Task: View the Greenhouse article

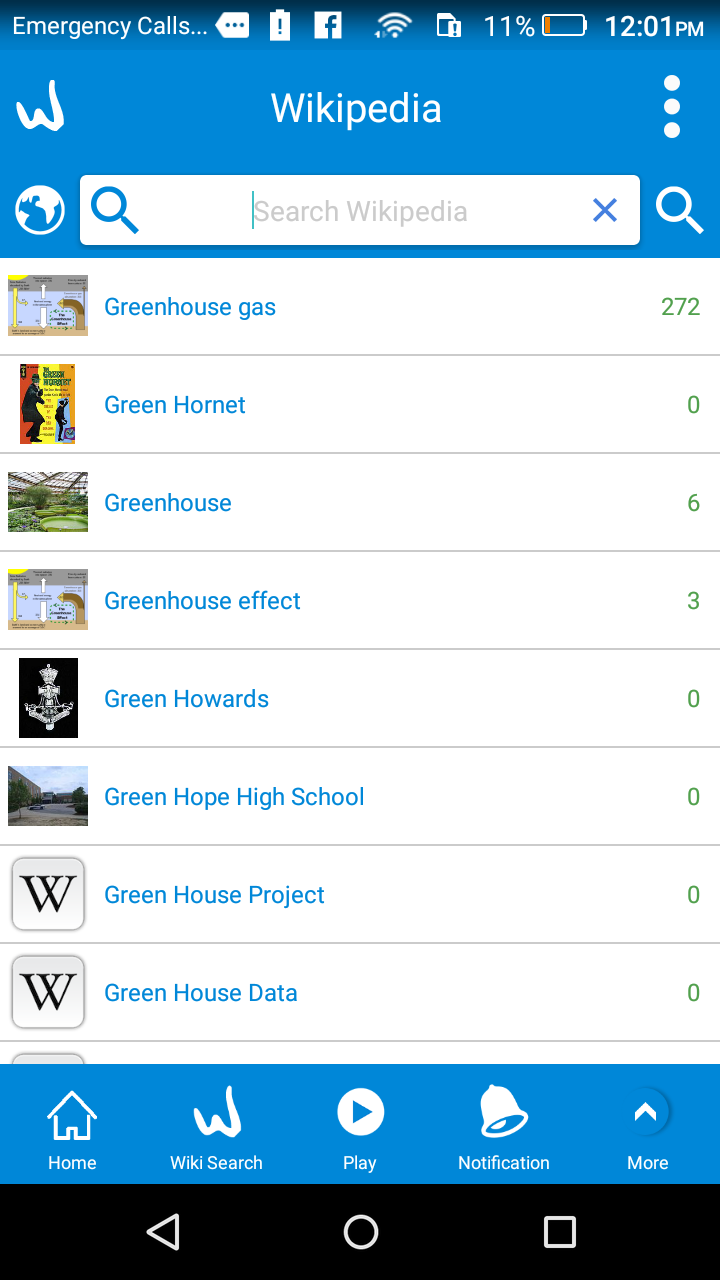Action: 168,503
